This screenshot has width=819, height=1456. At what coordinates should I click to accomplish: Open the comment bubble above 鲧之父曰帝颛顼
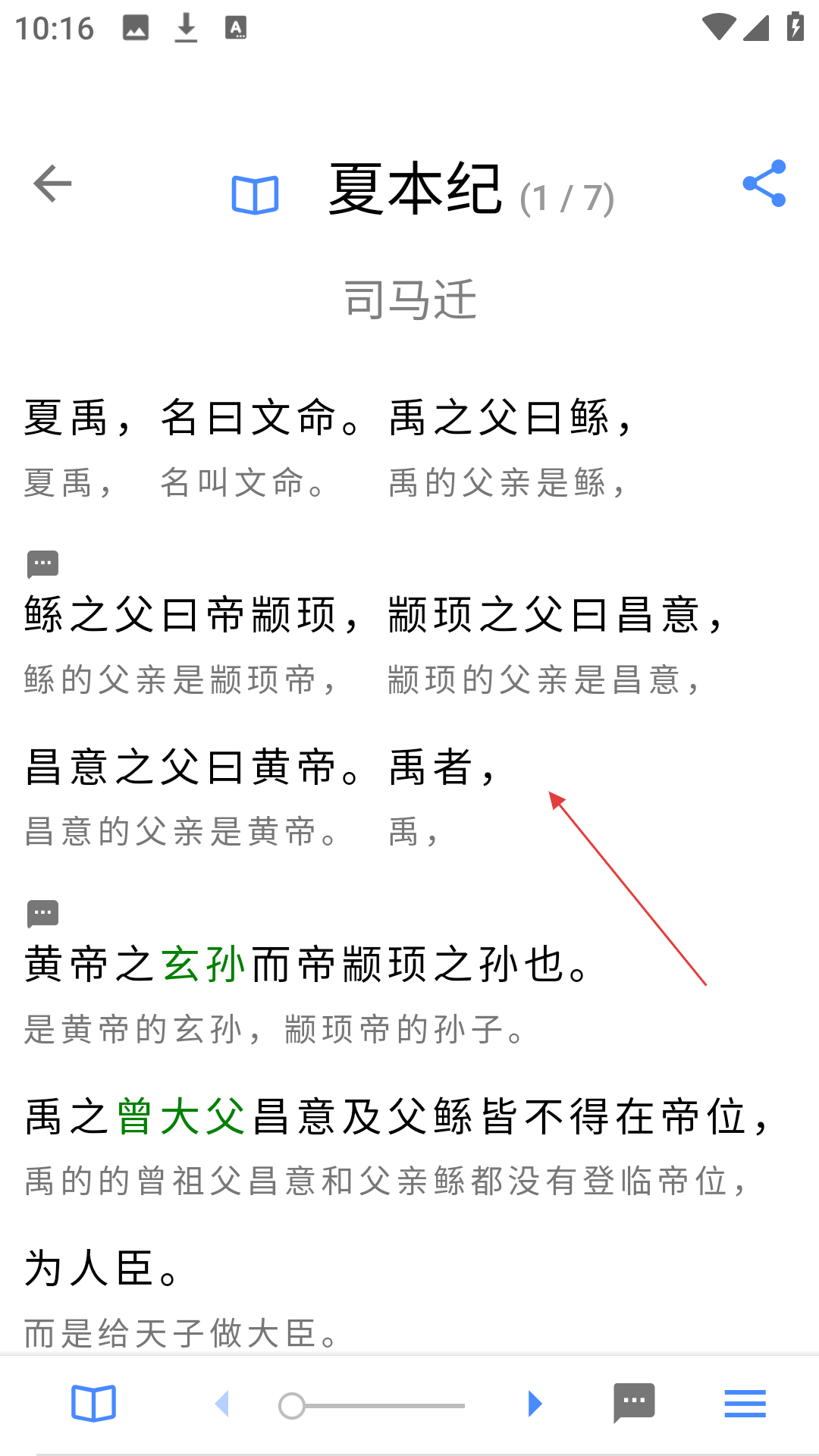click(x=42, y=564)
